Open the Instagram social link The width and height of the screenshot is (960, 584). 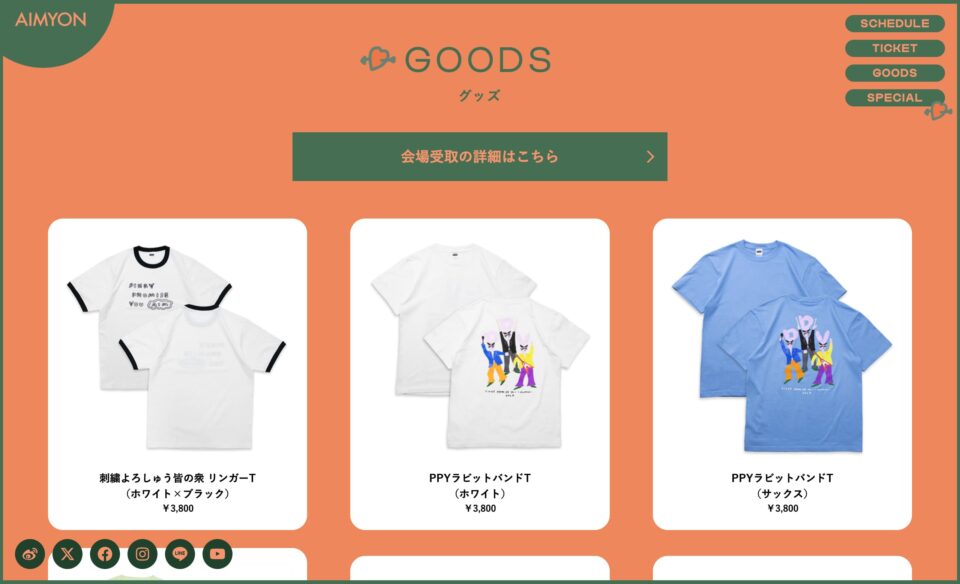tap(142, 553)
